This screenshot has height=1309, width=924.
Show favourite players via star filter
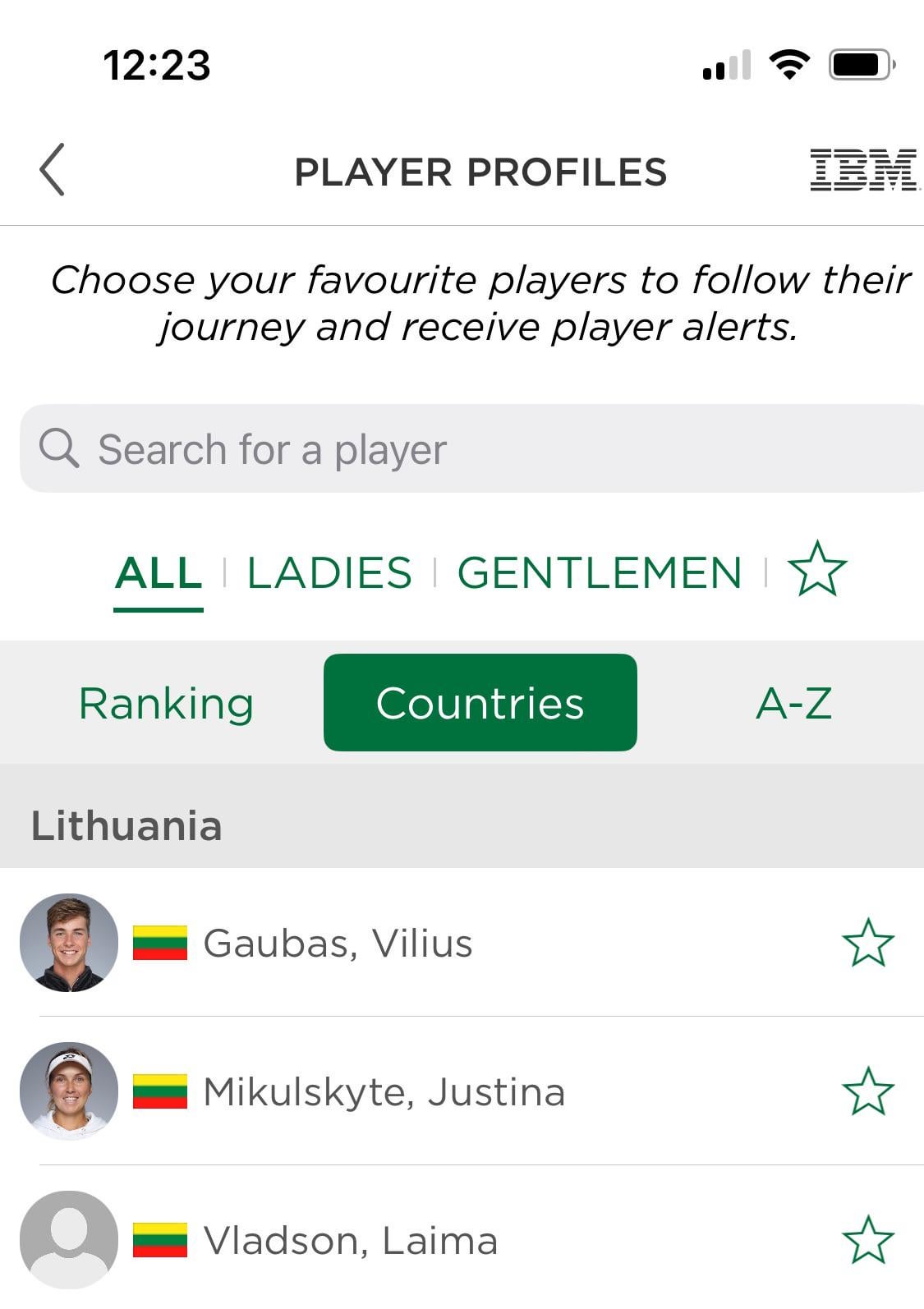click(x=816, y=569)
